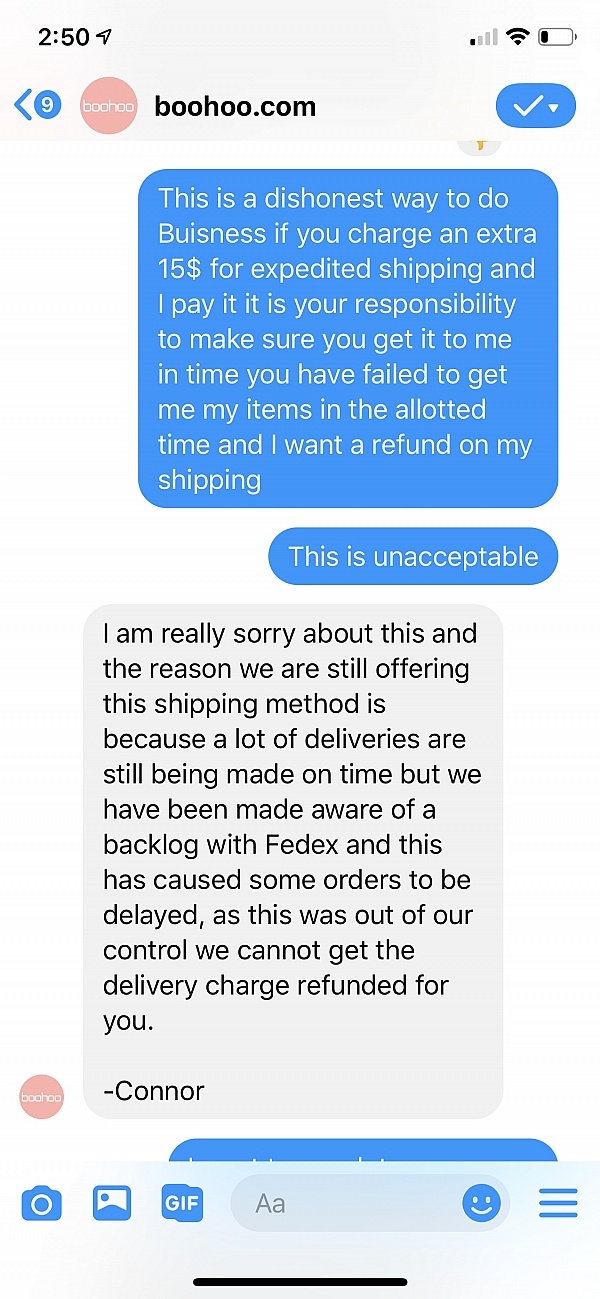Viewport: 600px width, 1299px height.
Task: Open the three-line menu beside the message field
Action: coord(558,1203)
